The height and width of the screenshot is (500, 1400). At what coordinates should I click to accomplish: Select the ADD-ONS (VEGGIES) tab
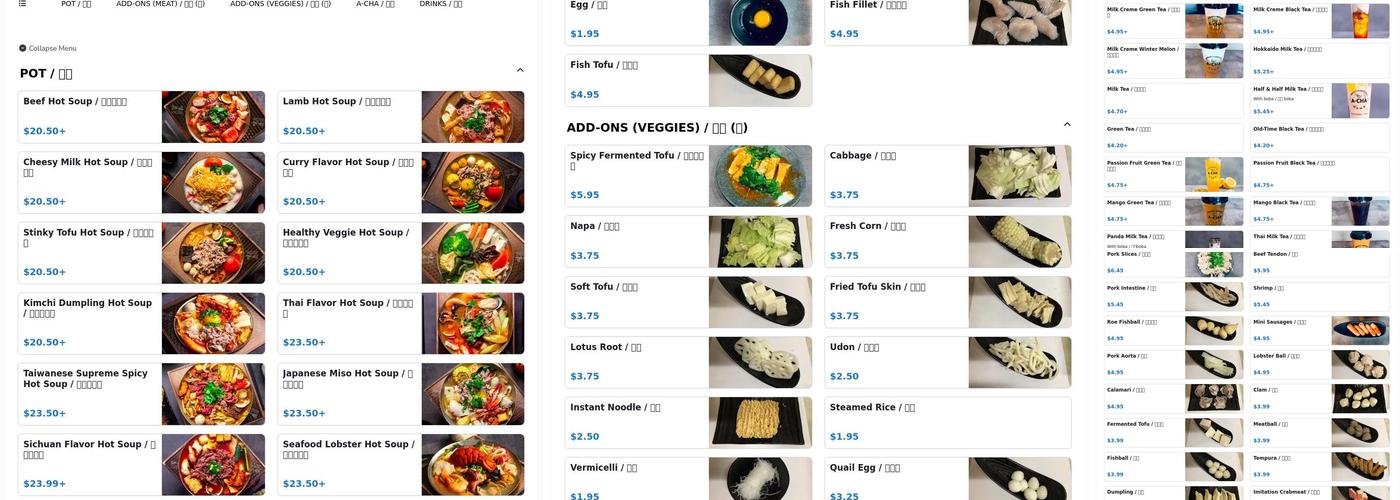(x=280, y=4)
